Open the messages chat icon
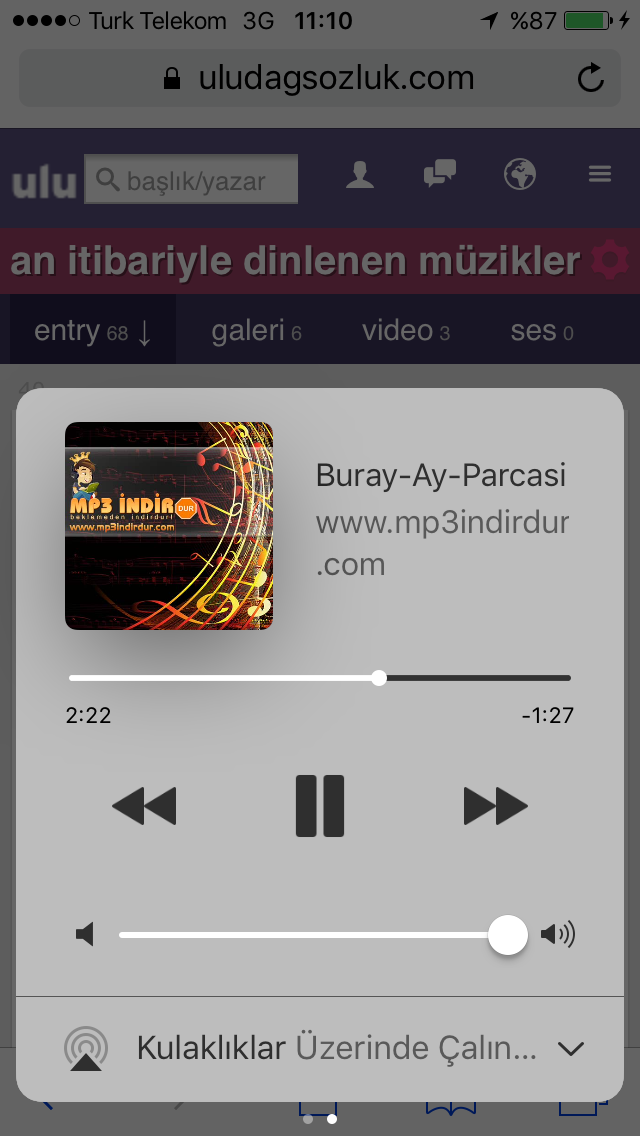 440,174
